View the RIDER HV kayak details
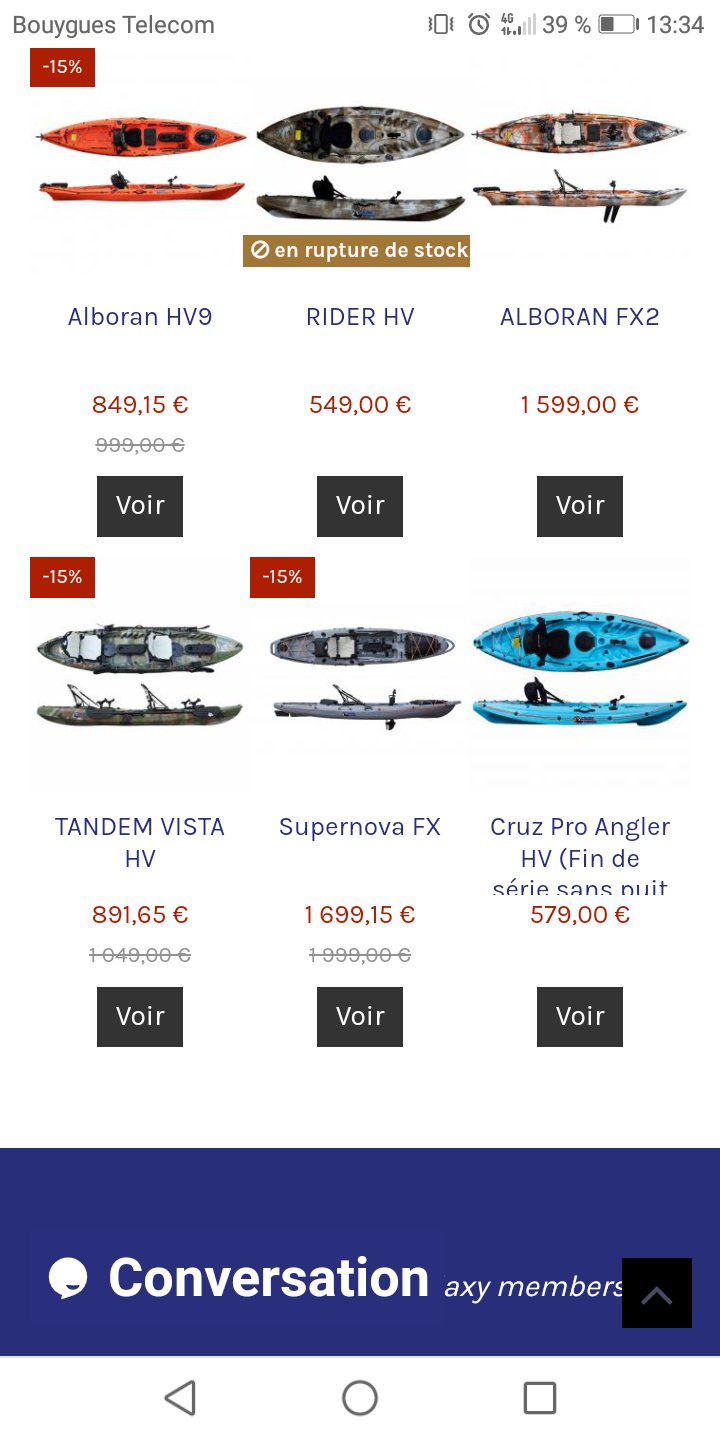This screenshot has height=1440, width=720. (x=360, y=506)
